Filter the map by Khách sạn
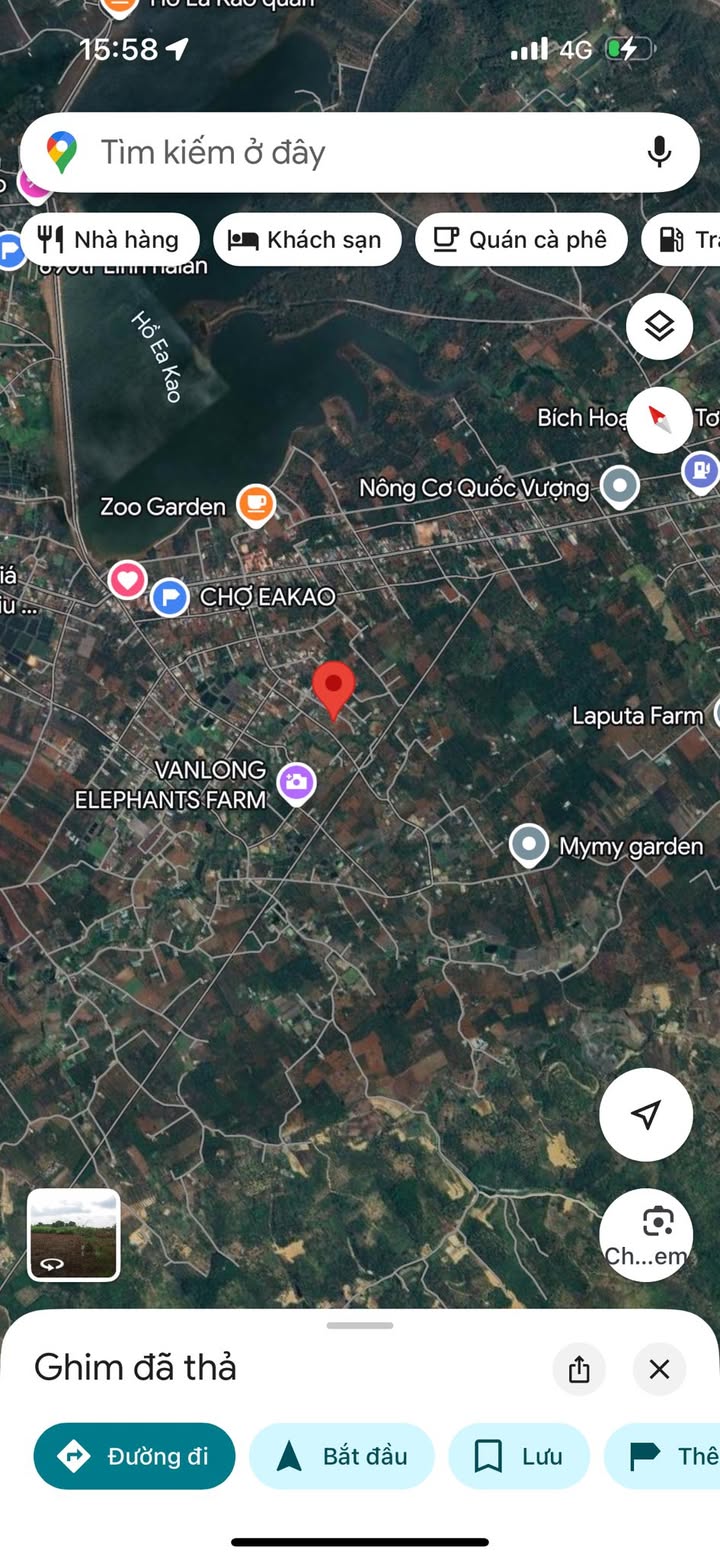The height and width of the screenshot is (1560, 720). (307, 240)
